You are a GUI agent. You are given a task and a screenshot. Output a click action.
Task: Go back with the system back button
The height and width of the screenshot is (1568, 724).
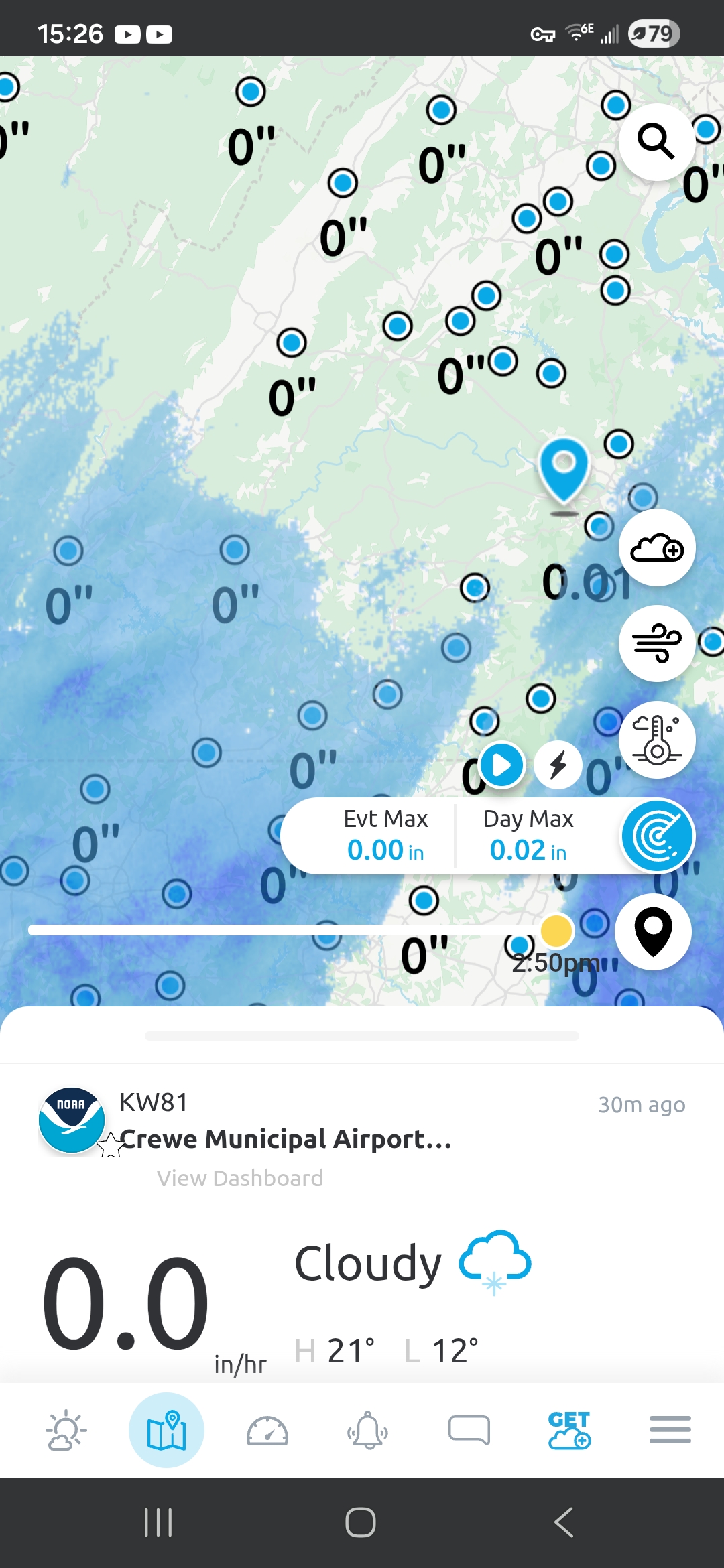point(564,1522)
